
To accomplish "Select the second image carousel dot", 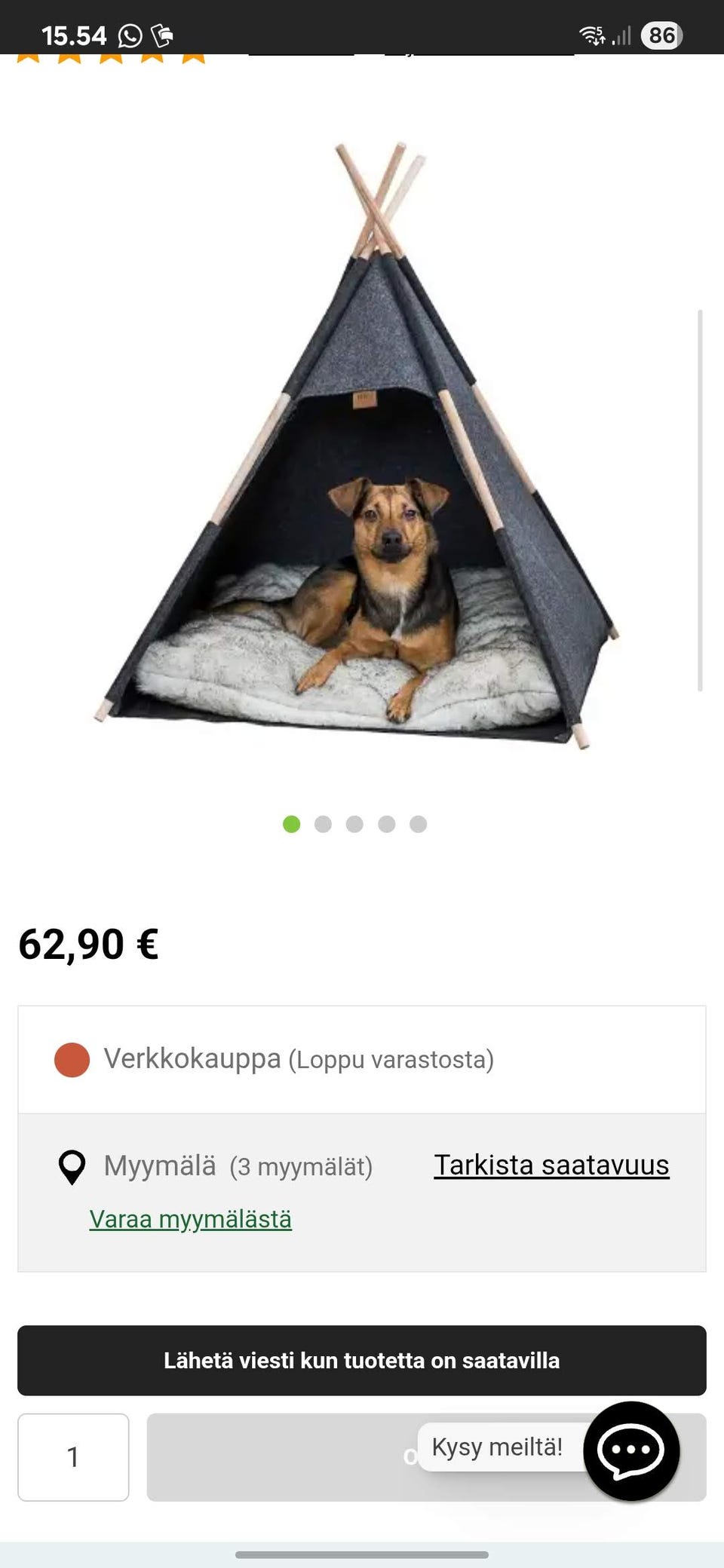I will click(x=323, y=825).
